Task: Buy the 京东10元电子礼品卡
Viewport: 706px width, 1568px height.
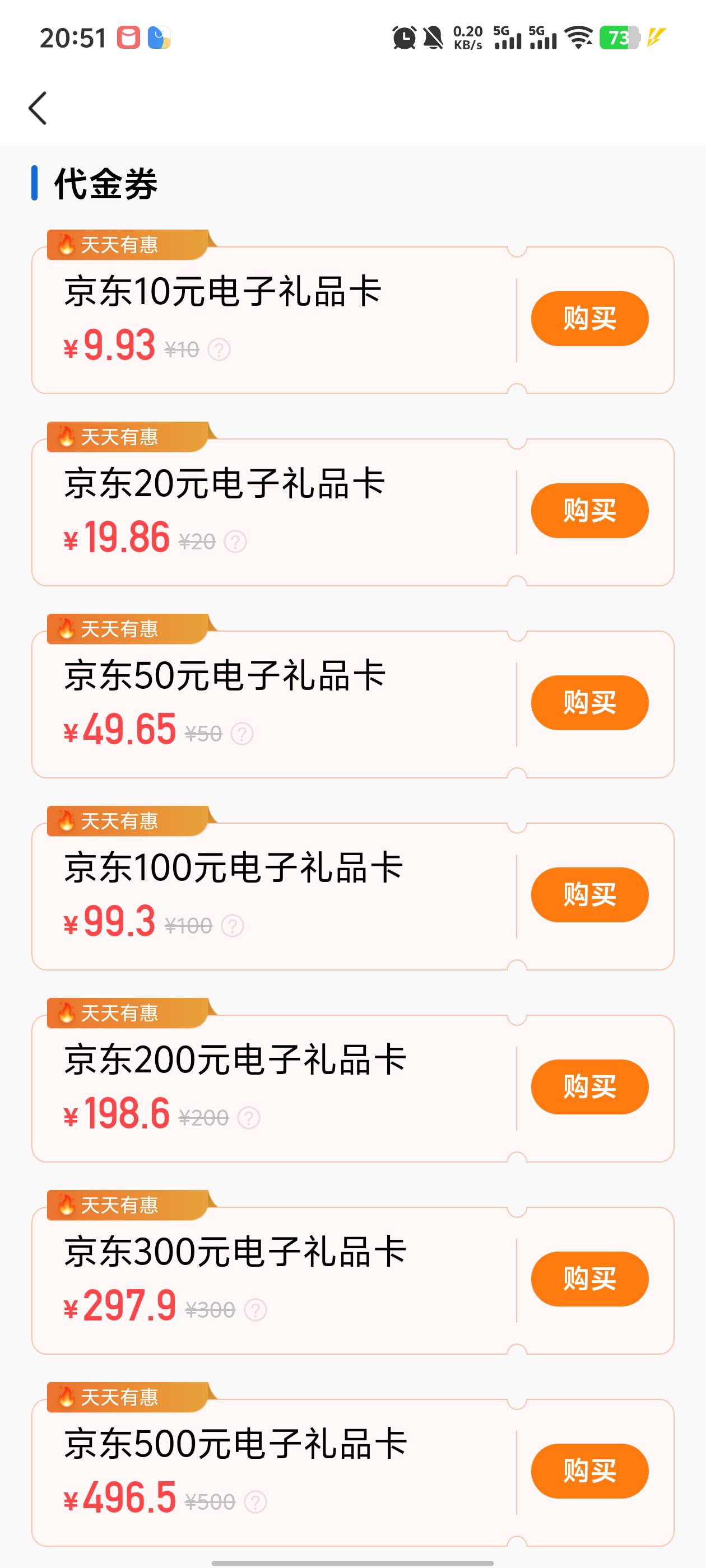Action: coord(589,318)
